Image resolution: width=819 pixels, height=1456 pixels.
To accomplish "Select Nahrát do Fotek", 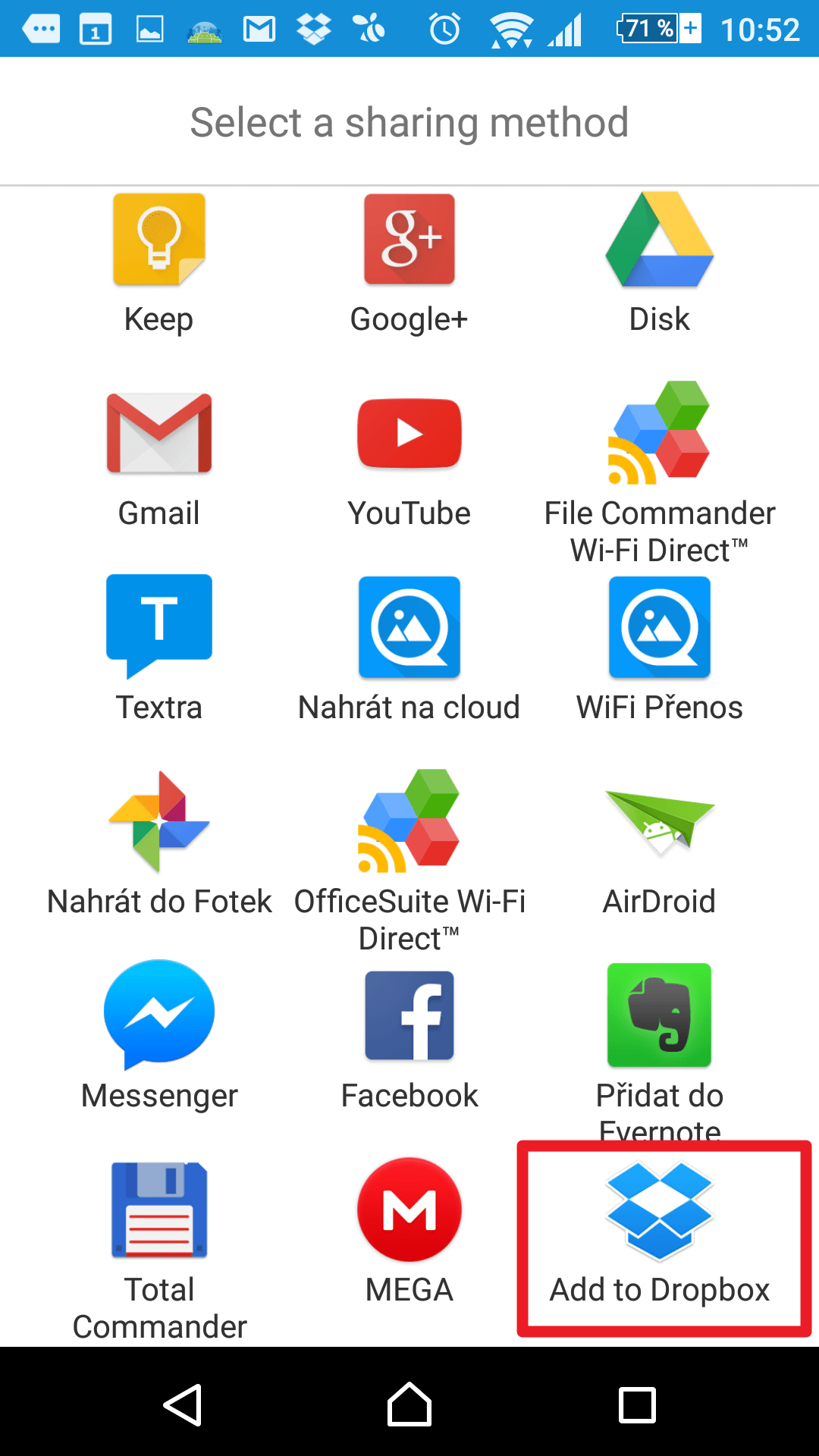I will point(159,843).
